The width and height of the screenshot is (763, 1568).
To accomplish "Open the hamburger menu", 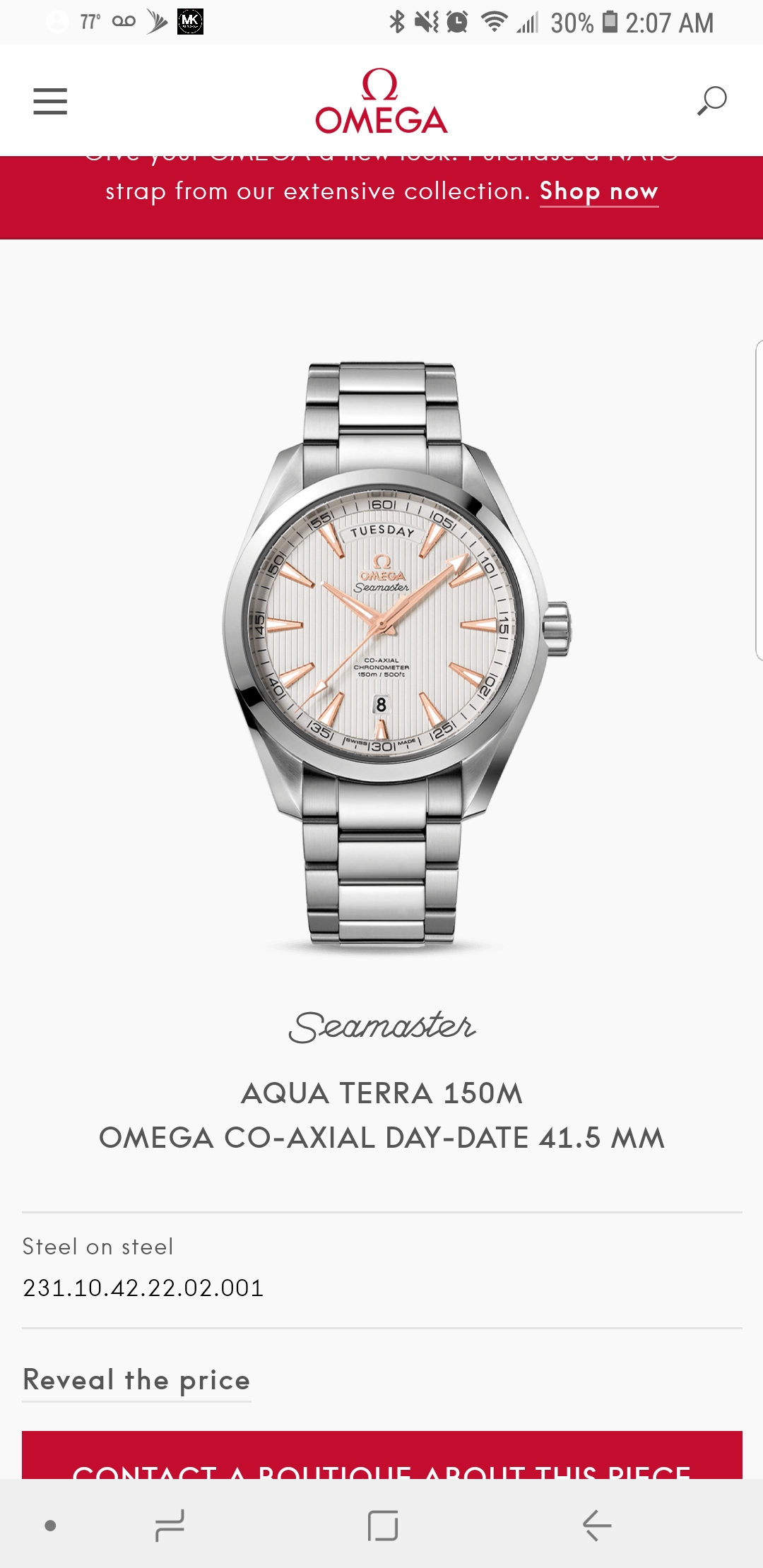I will click(x=50, y=101).
